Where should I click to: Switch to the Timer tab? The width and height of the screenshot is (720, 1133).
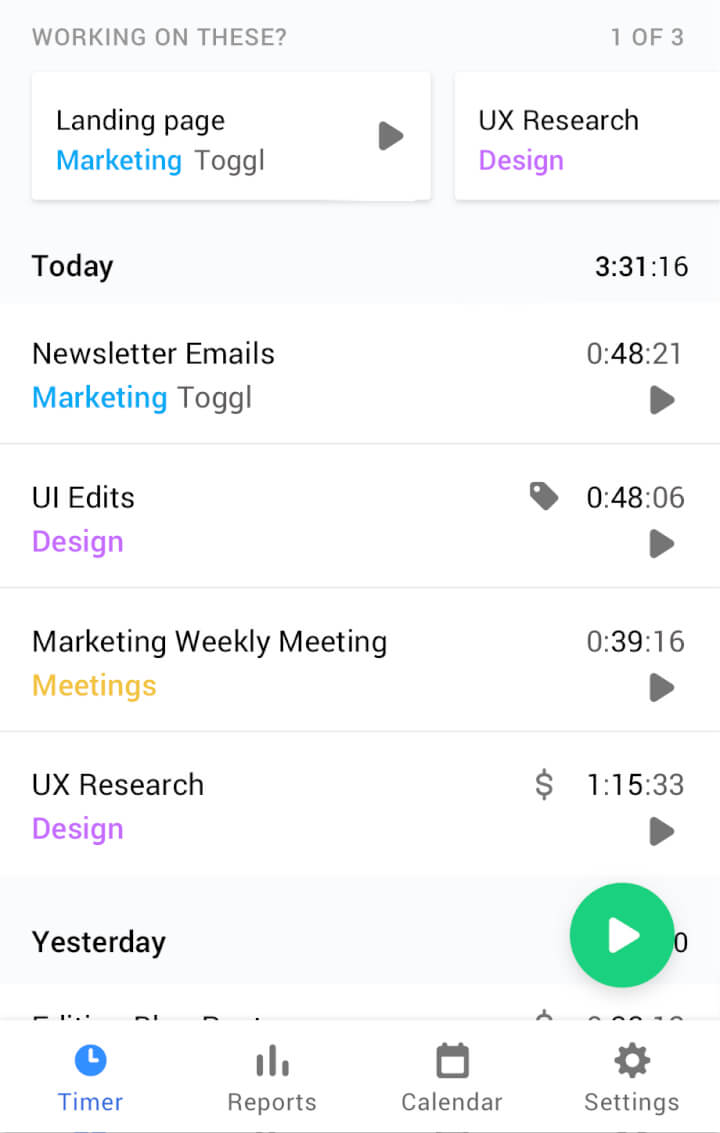90,1077
